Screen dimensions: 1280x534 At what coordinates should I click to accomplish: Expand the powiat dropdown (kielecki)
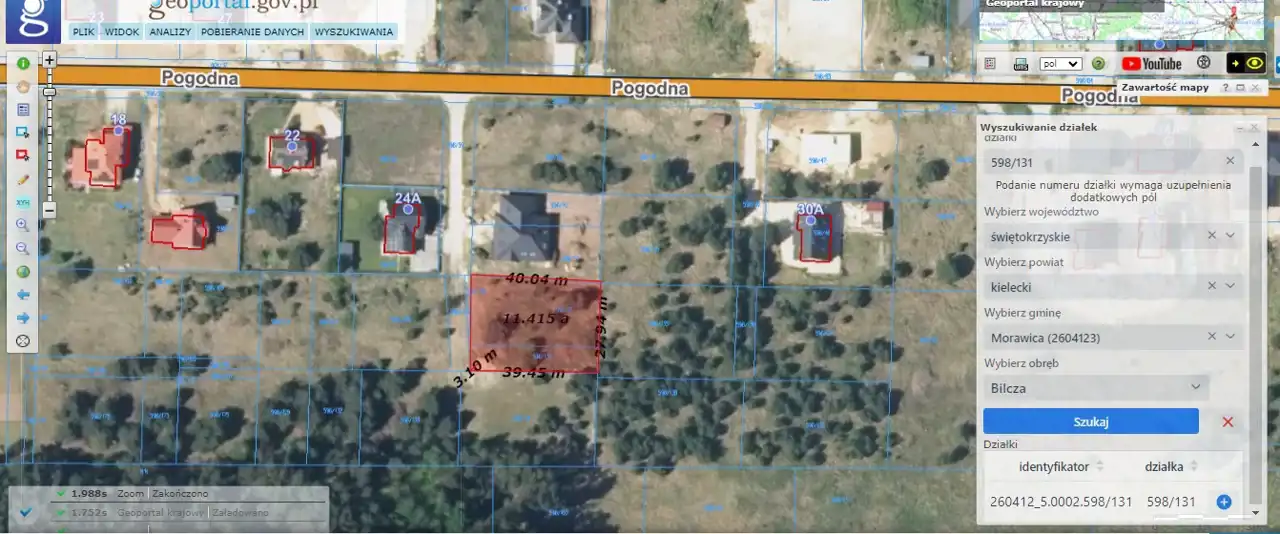[1231, 287]
